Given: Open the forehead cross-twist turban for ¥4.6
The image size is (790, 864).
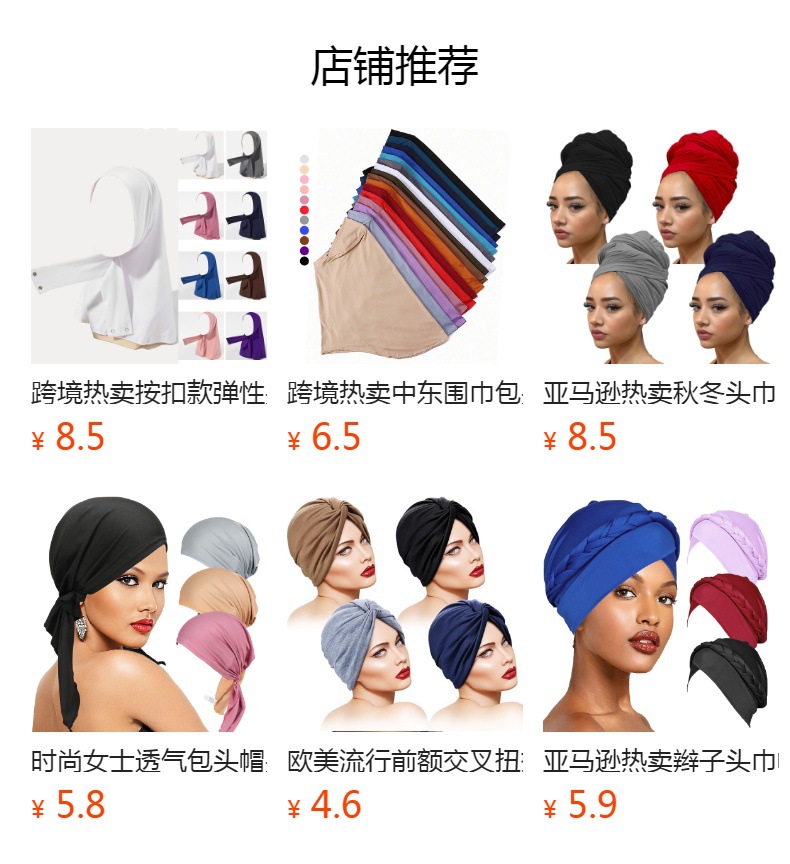Looking at the screenshot, I should (x=404, y=614).
